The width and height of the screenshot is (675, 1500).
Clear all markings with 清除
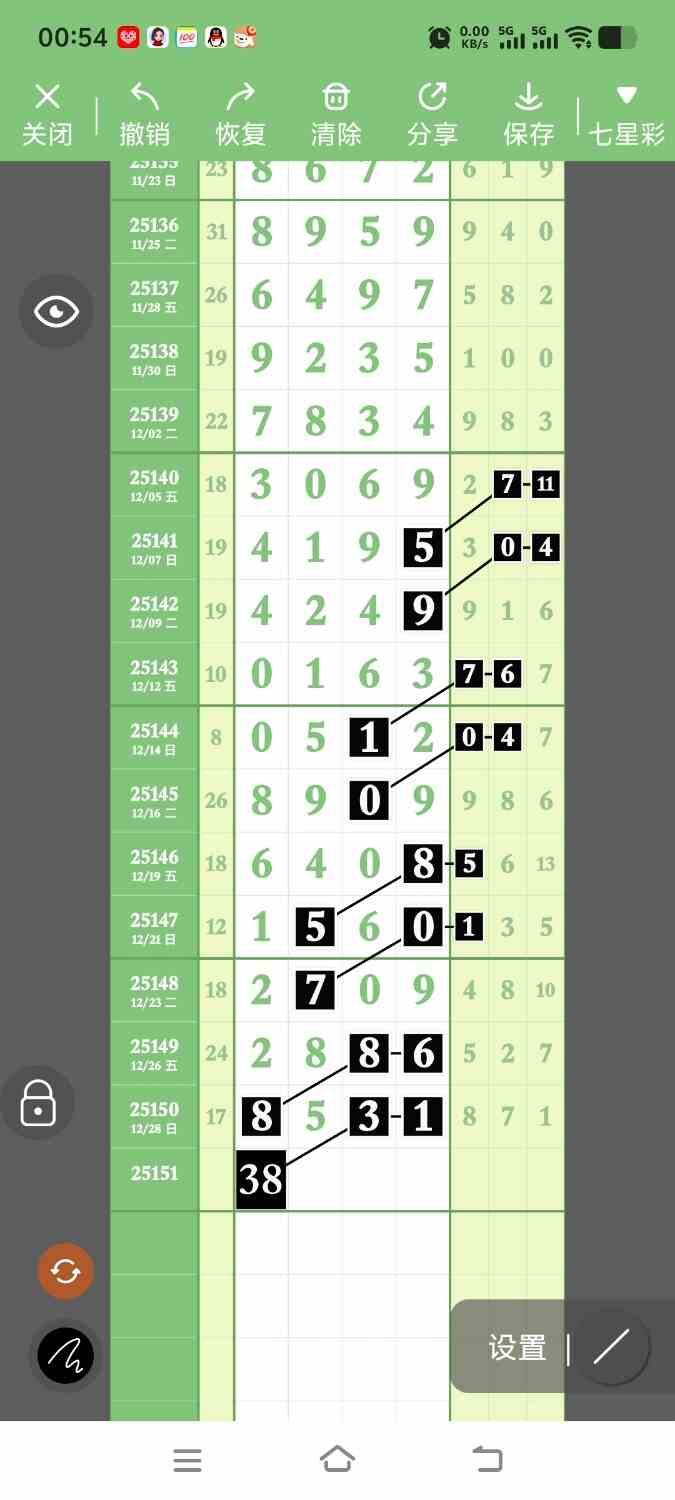point(336,114)
